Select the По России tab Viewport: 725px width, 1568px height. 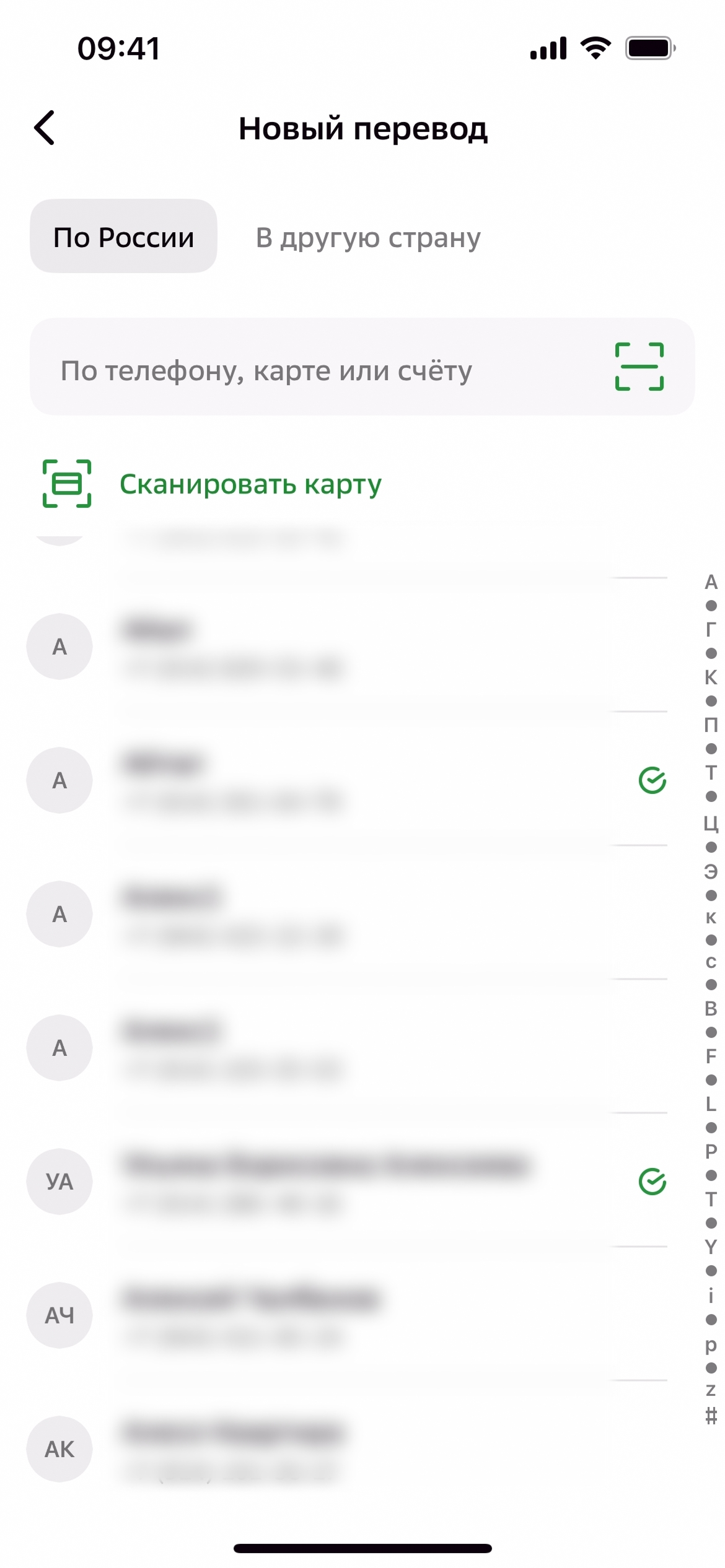123,237
